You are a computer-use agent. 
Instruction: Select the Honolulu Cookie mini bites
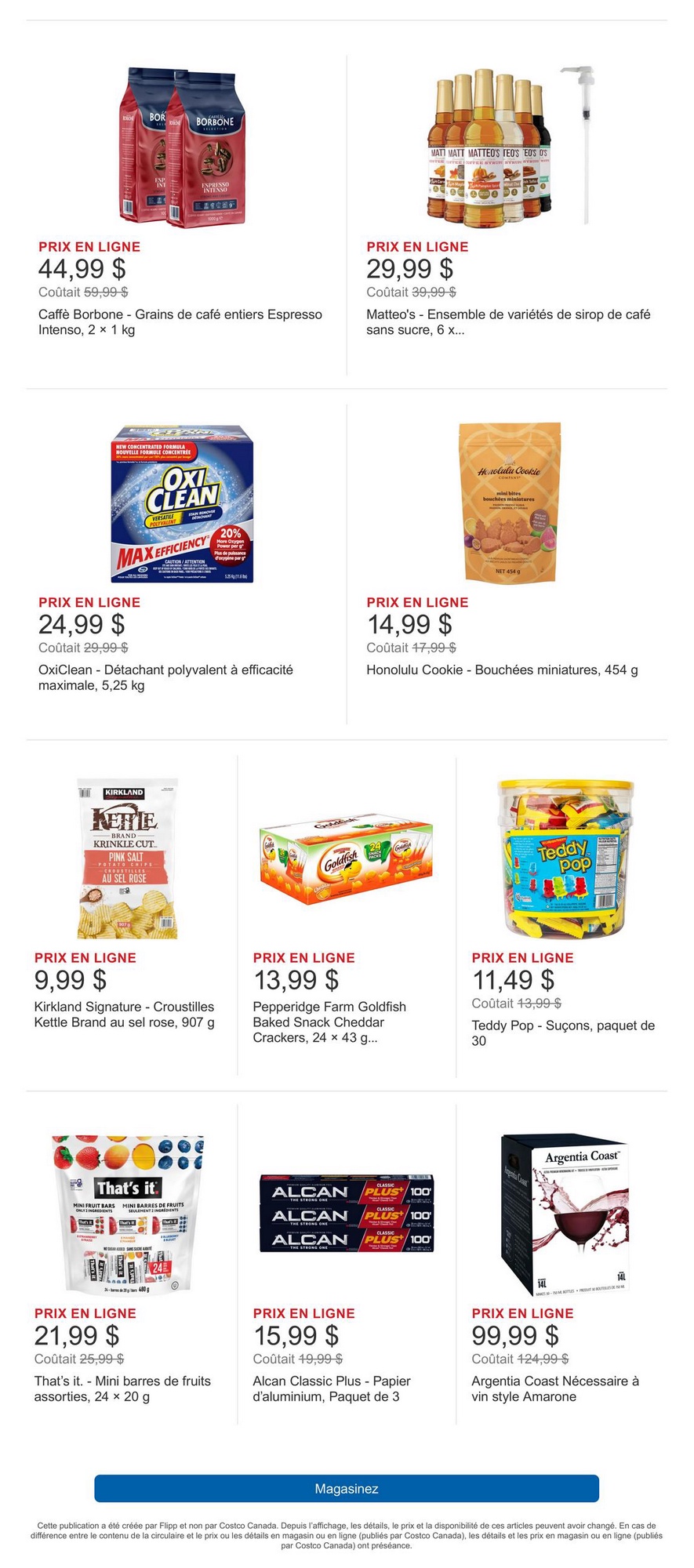510,503
